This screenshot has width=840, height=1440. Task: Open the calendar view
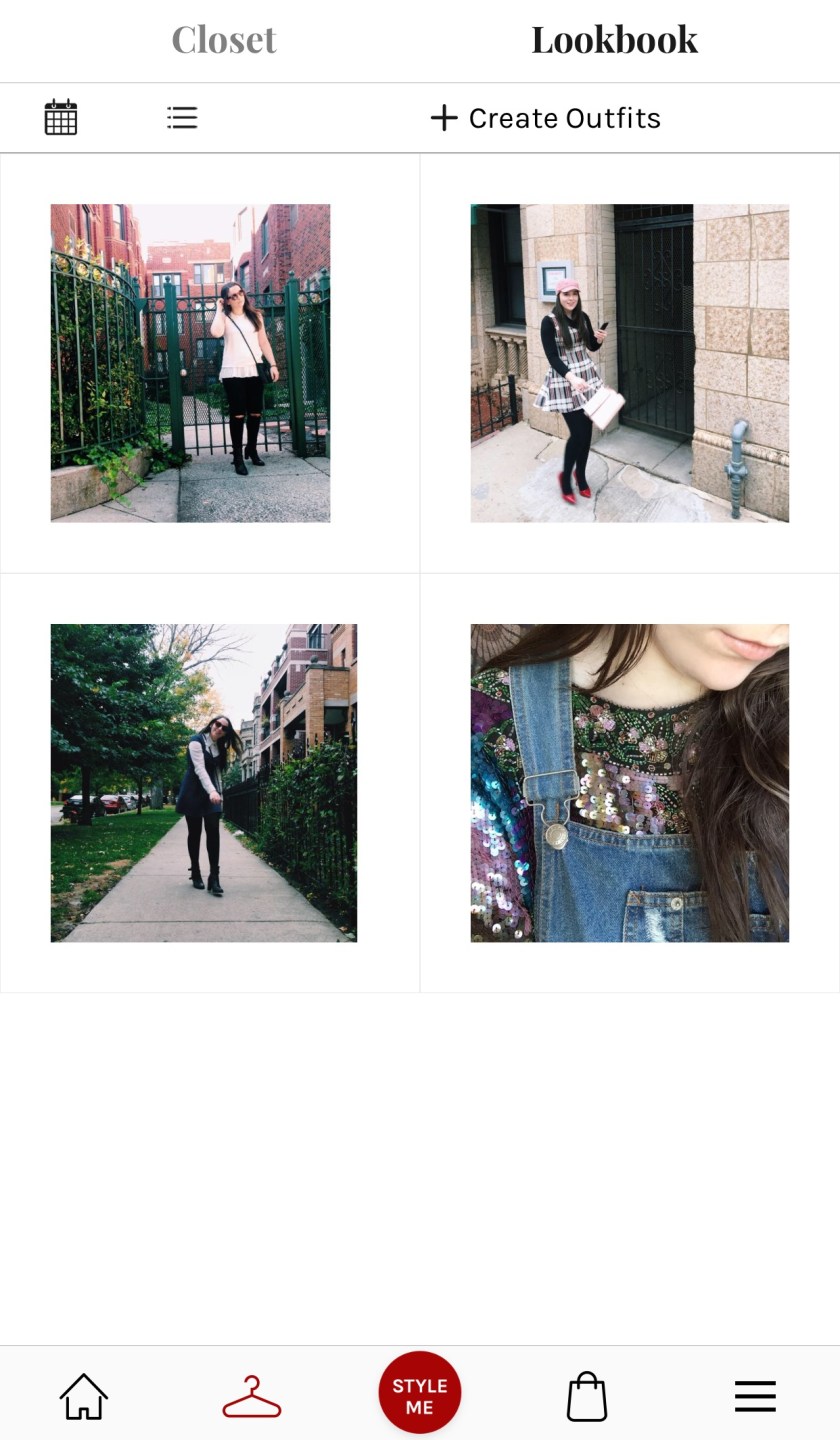click(x=61, y=118)
